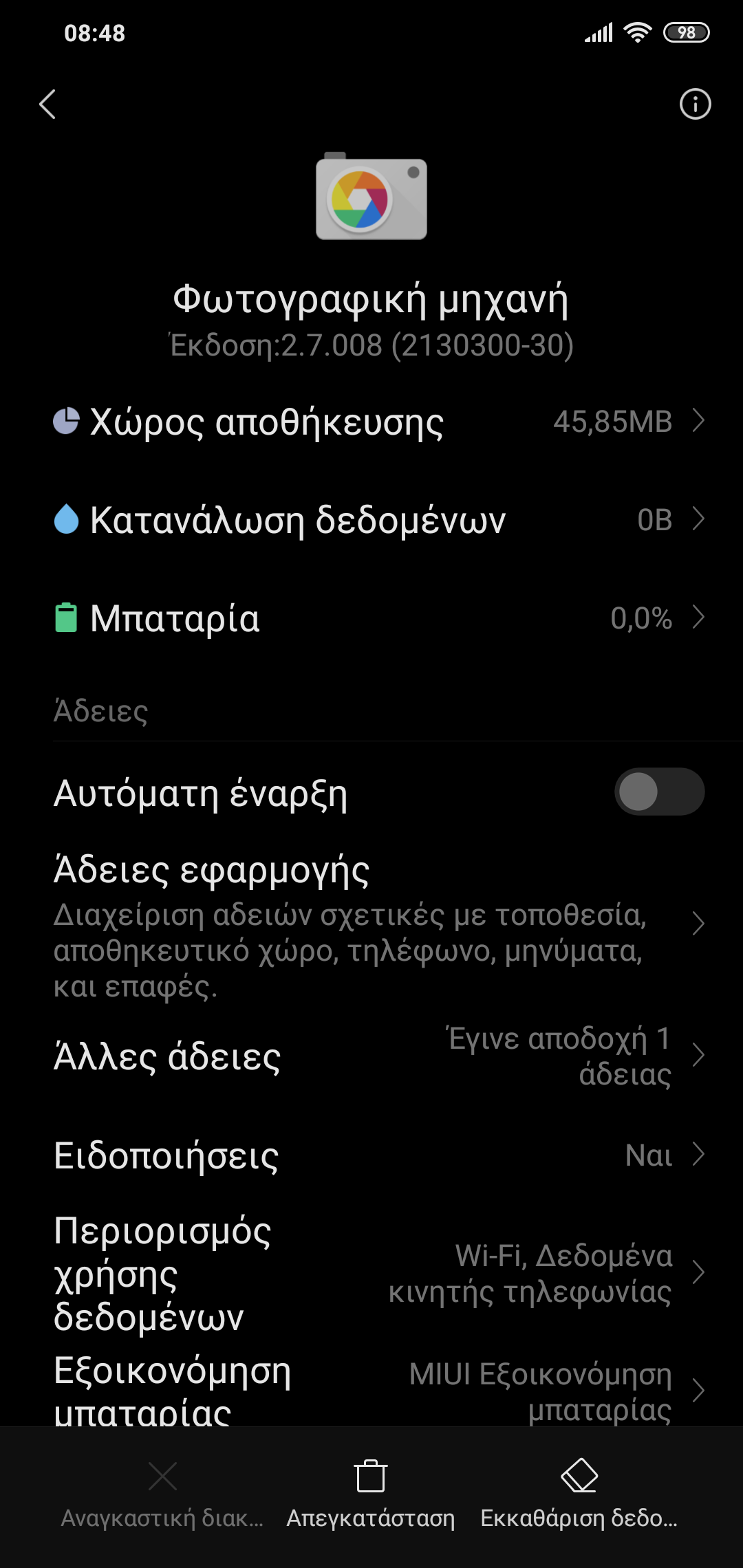Open Εξοικονόμηση μπαταρίας setting
Viewport: 743px width, 1568px height.
coord(371,1389)
